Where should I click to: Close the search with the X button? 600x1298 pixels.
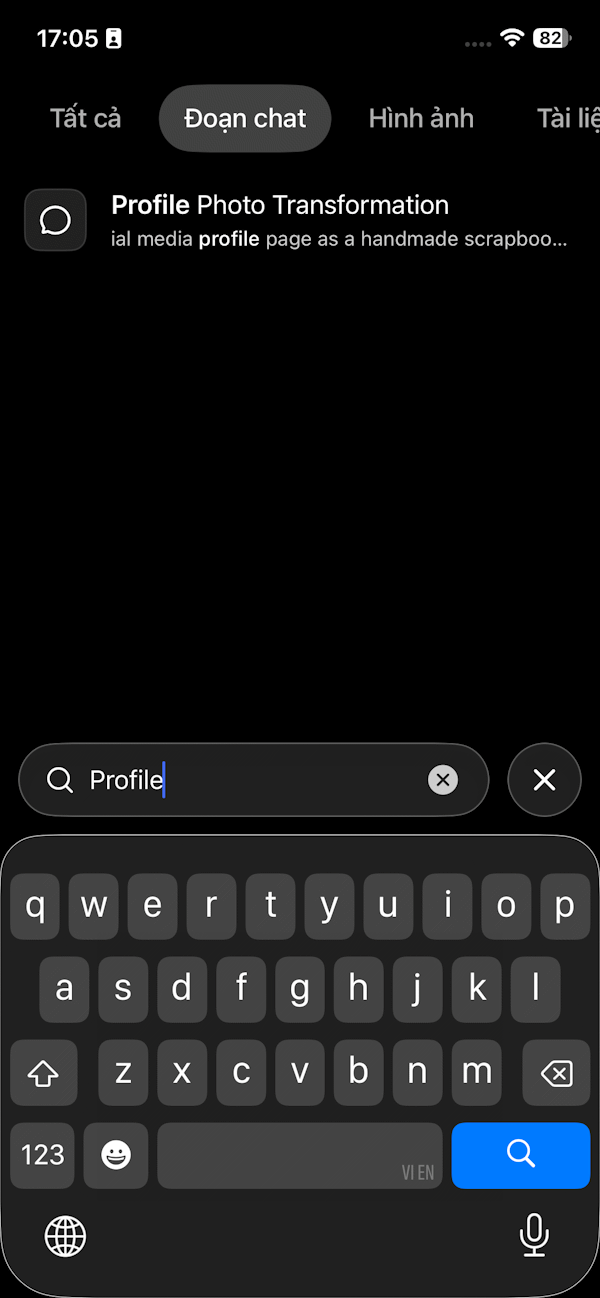544,780
